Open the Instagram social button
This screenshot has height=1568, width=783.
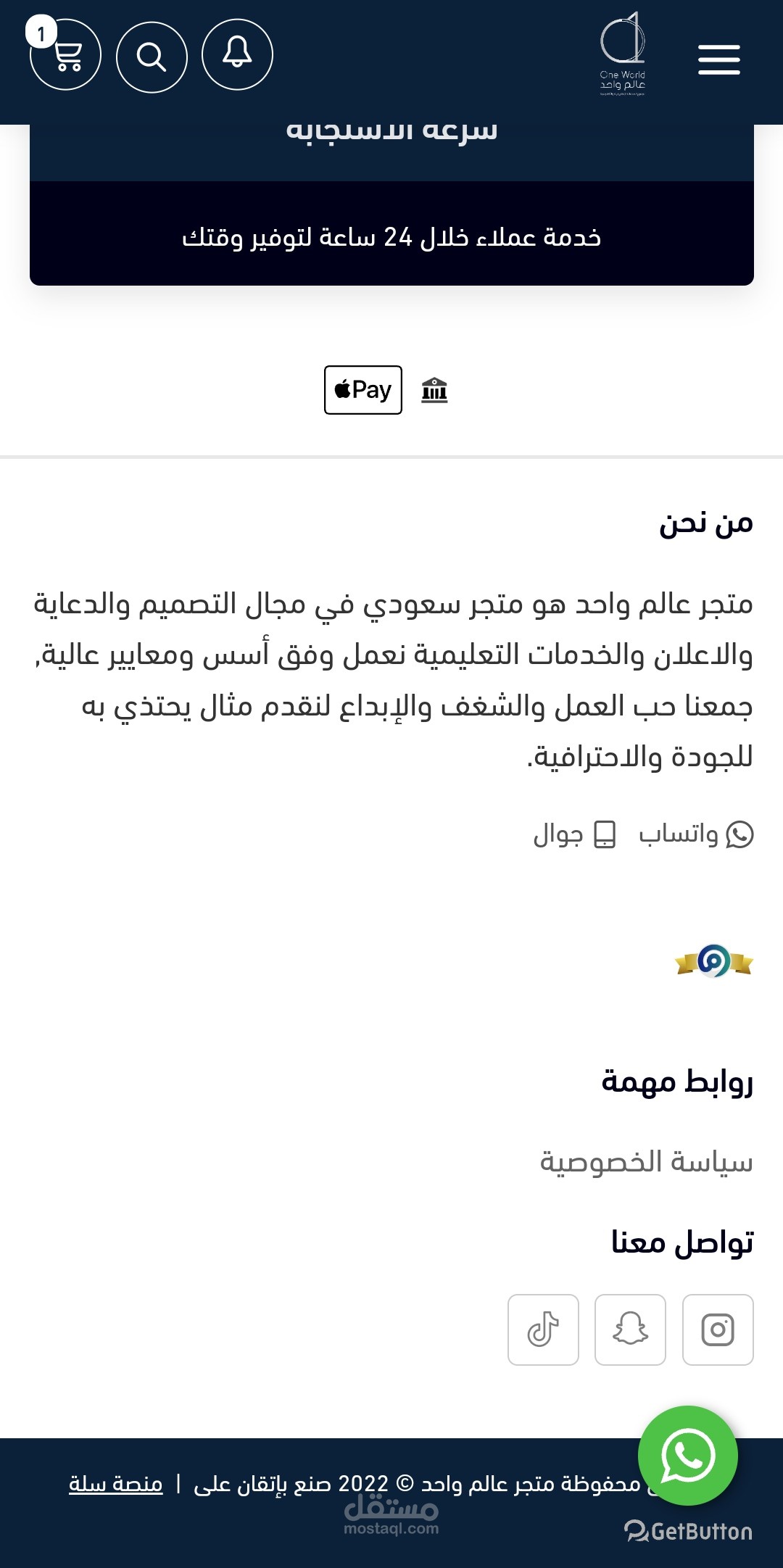click(718, 1330)
